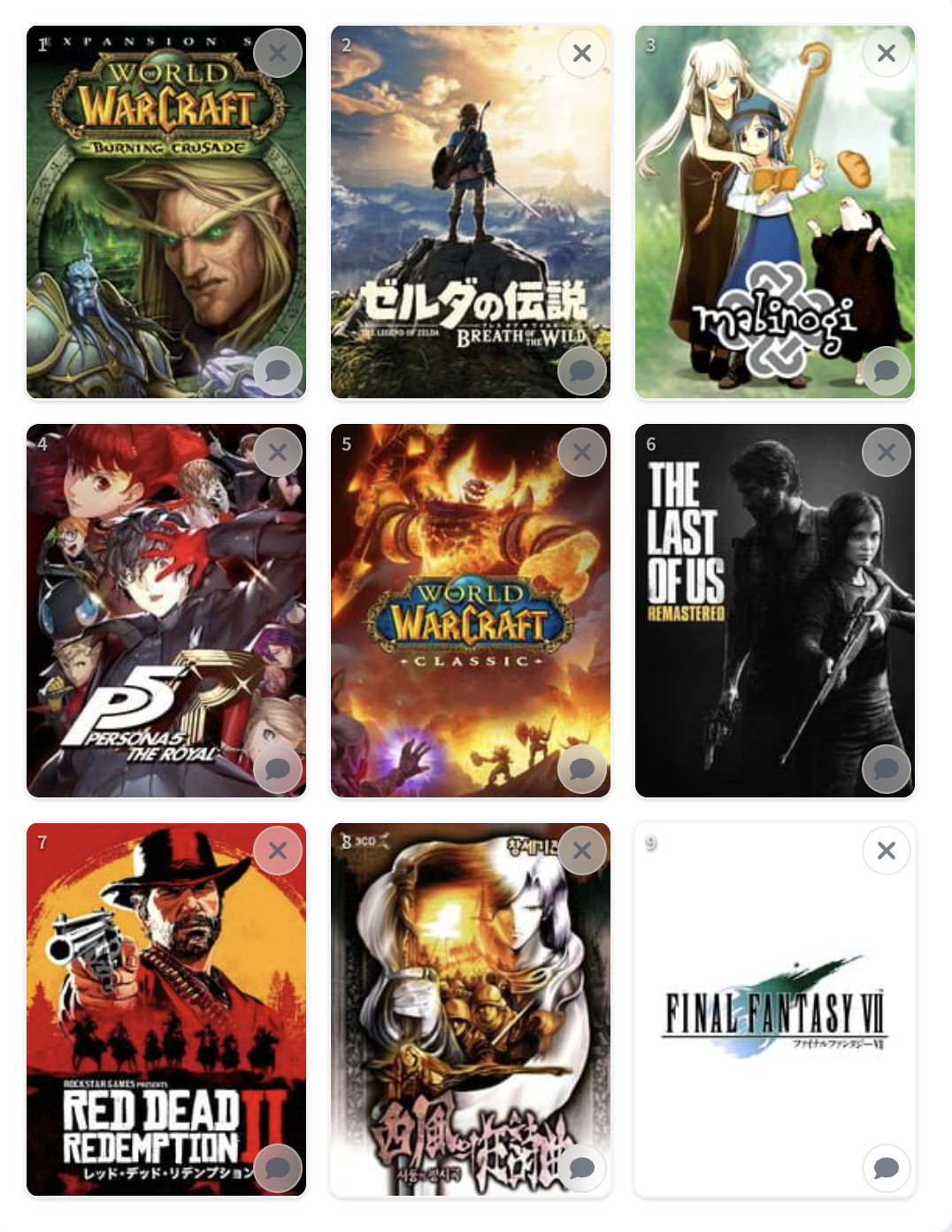
Task: Open comment for Persona 5 The Royal
Action: (278, 768)
